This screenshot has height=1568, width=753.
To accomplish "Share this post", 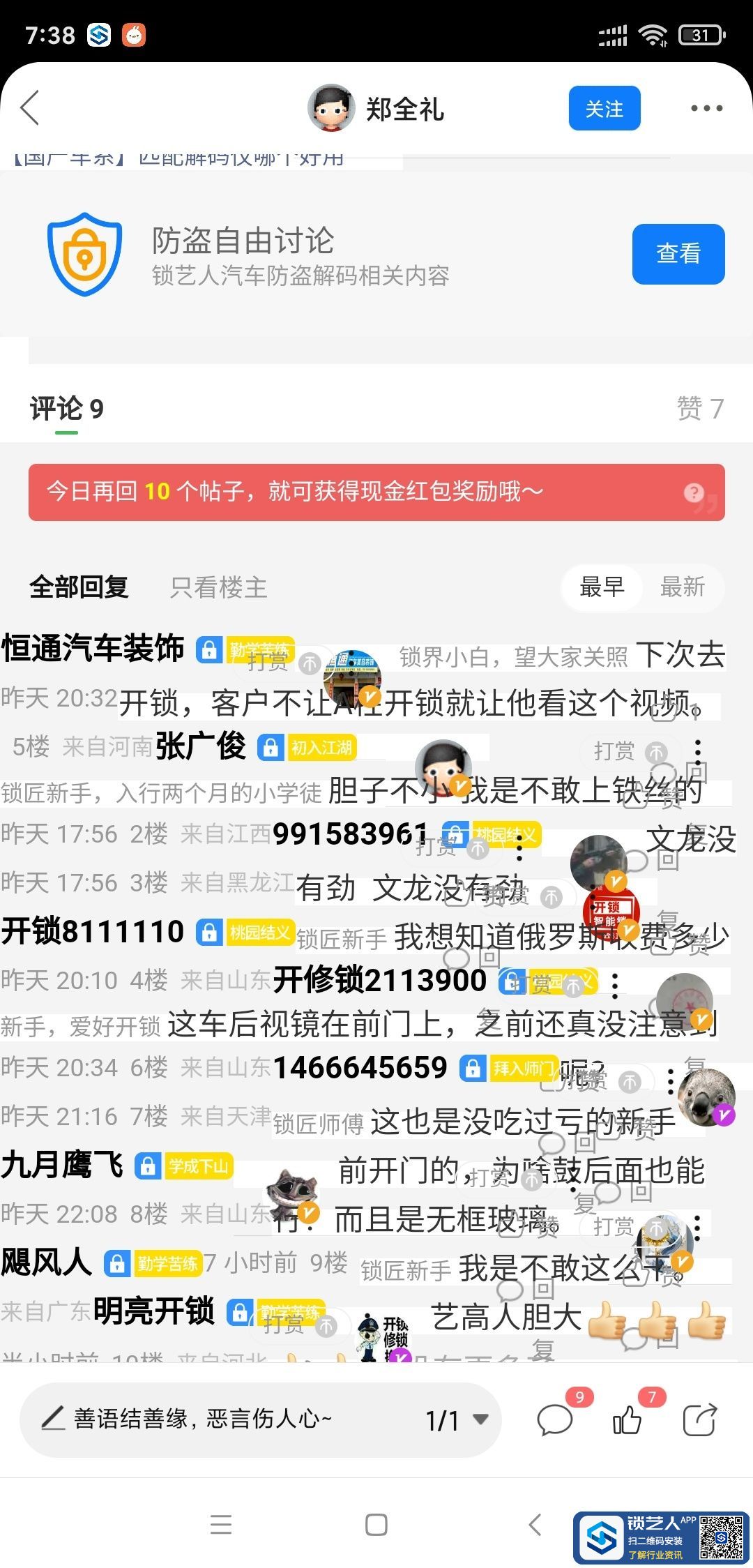I will click(699, 1420).
